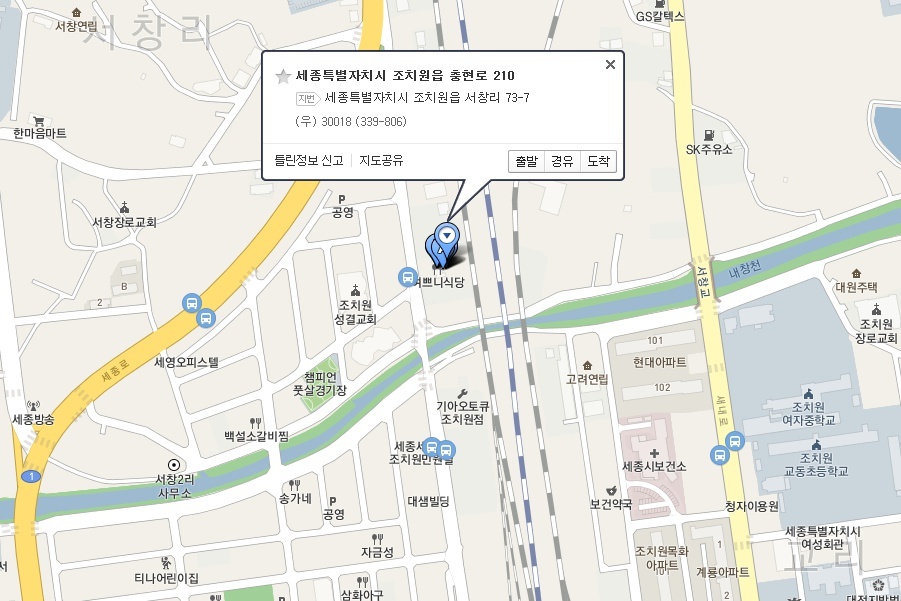Open 지도공유 map share link
The height and width of the screenshot is (601, 901).
point(381,160)
